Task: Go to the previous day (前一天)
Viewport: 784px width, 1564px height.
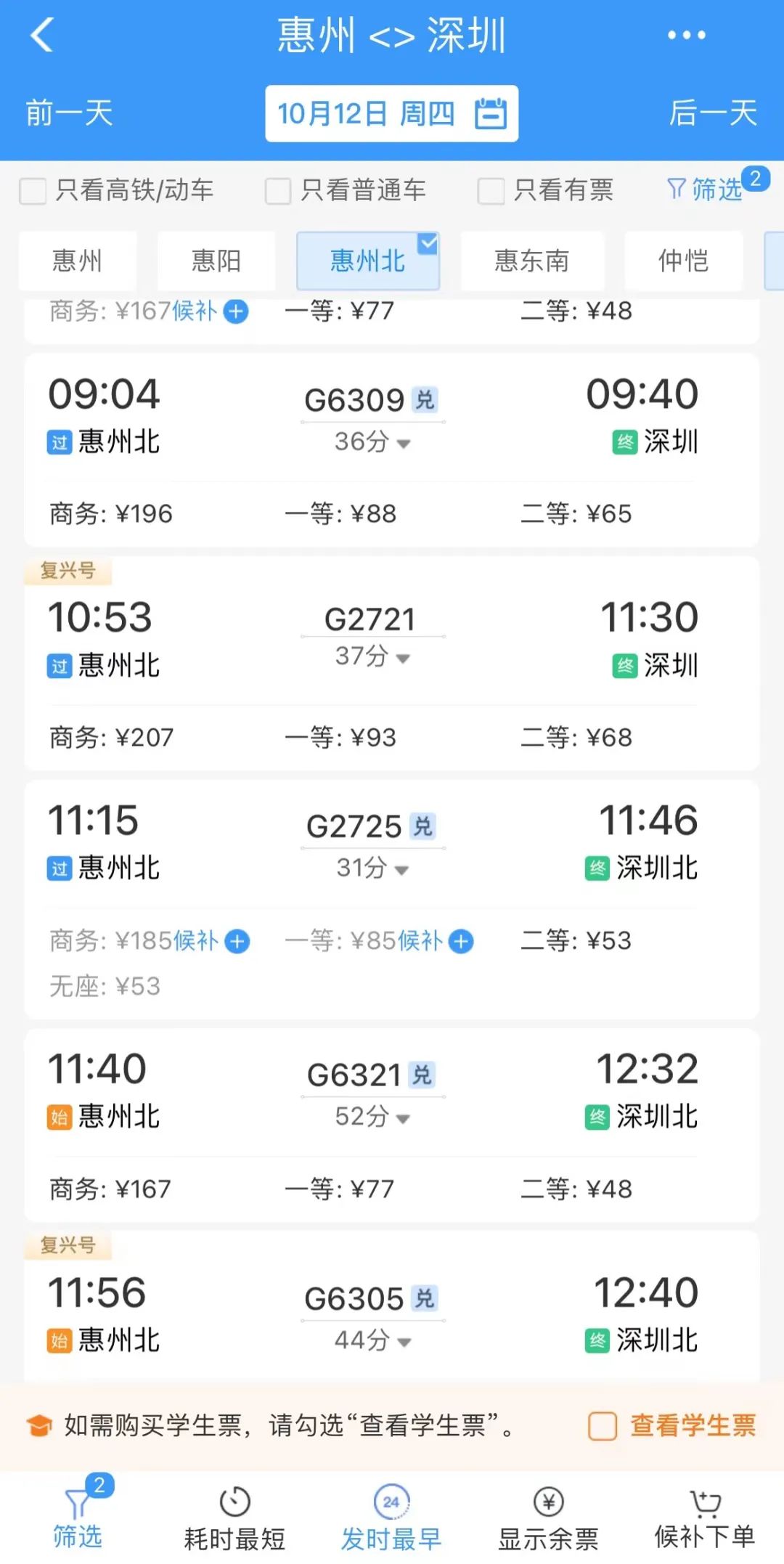Action: point(69,113)
